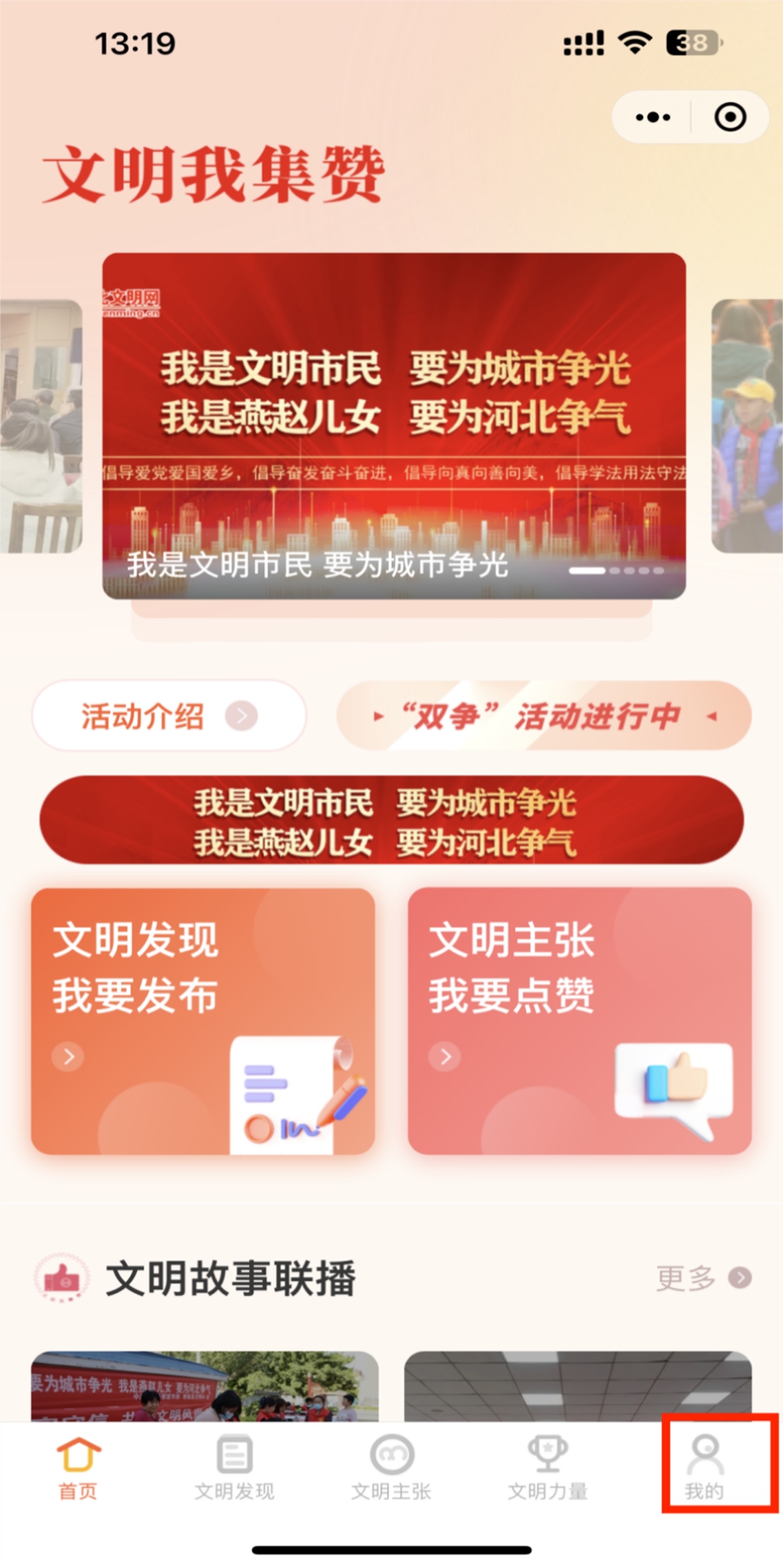Viewport: 783px width, 1568px height.
Task: Switch to the 文明发现 tab
Action: (x=234, y=1468)
